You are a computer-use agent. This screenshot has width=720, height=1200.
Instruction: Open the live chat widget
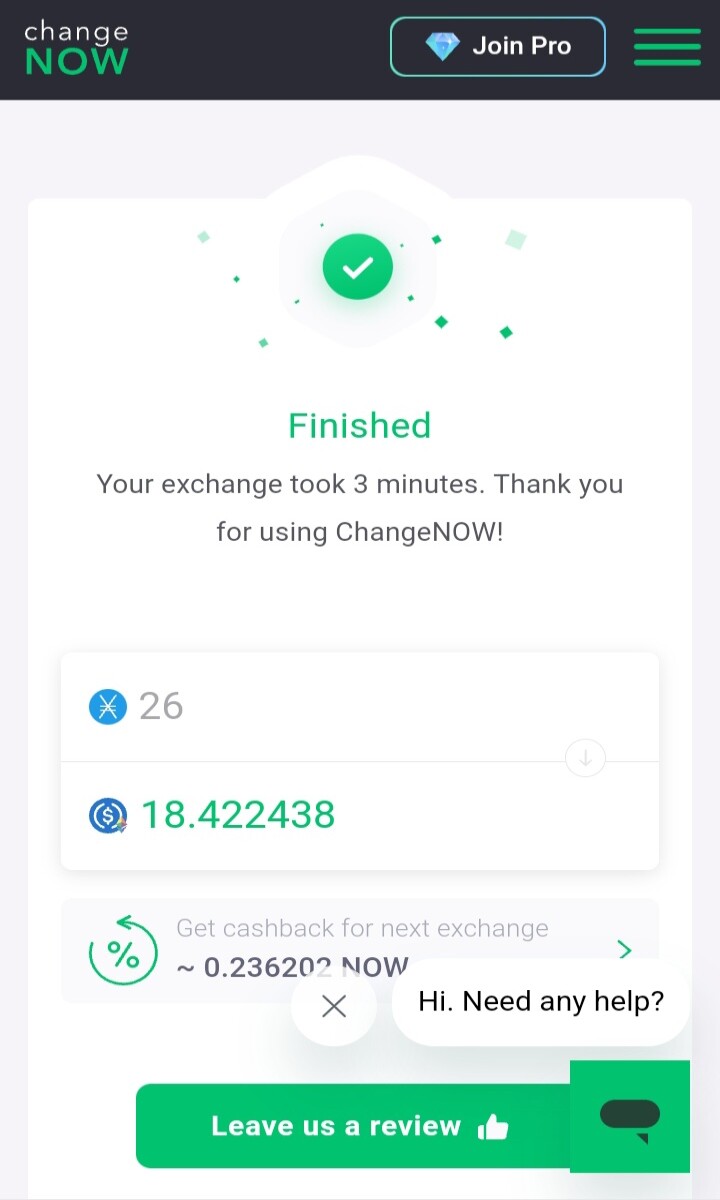630,1116
